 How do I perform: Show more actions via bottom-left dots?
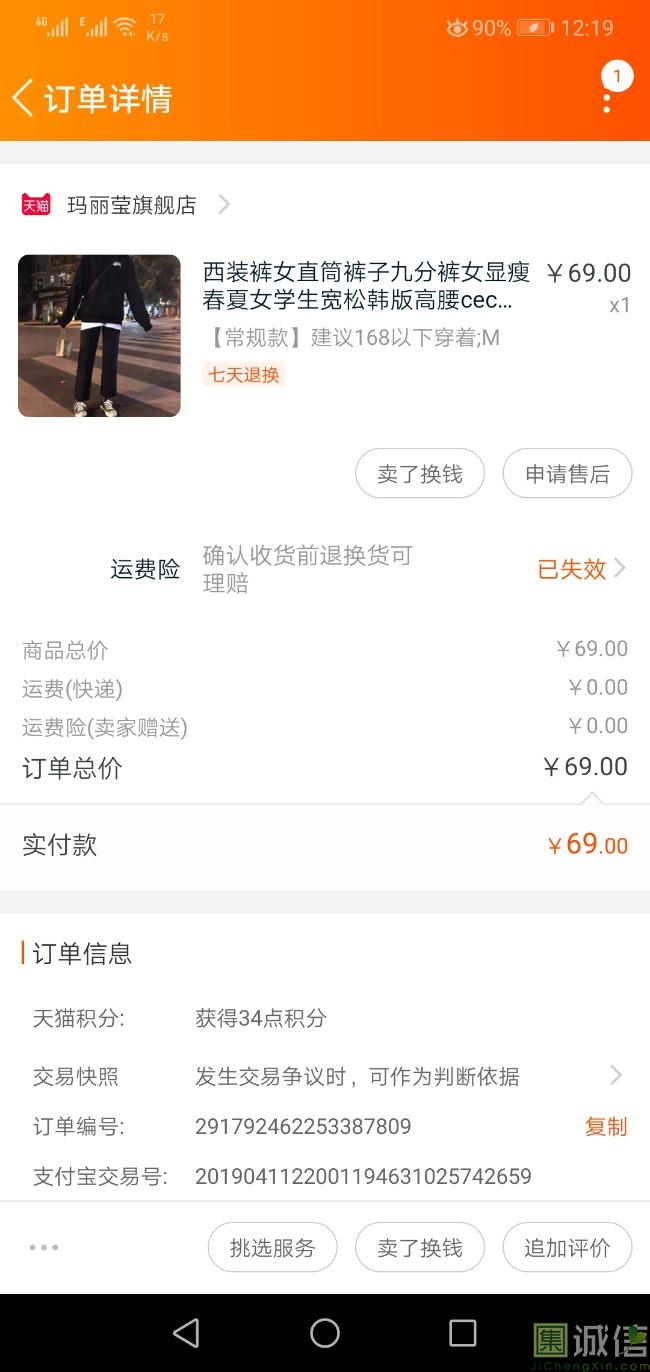[x=44, y=1248]
